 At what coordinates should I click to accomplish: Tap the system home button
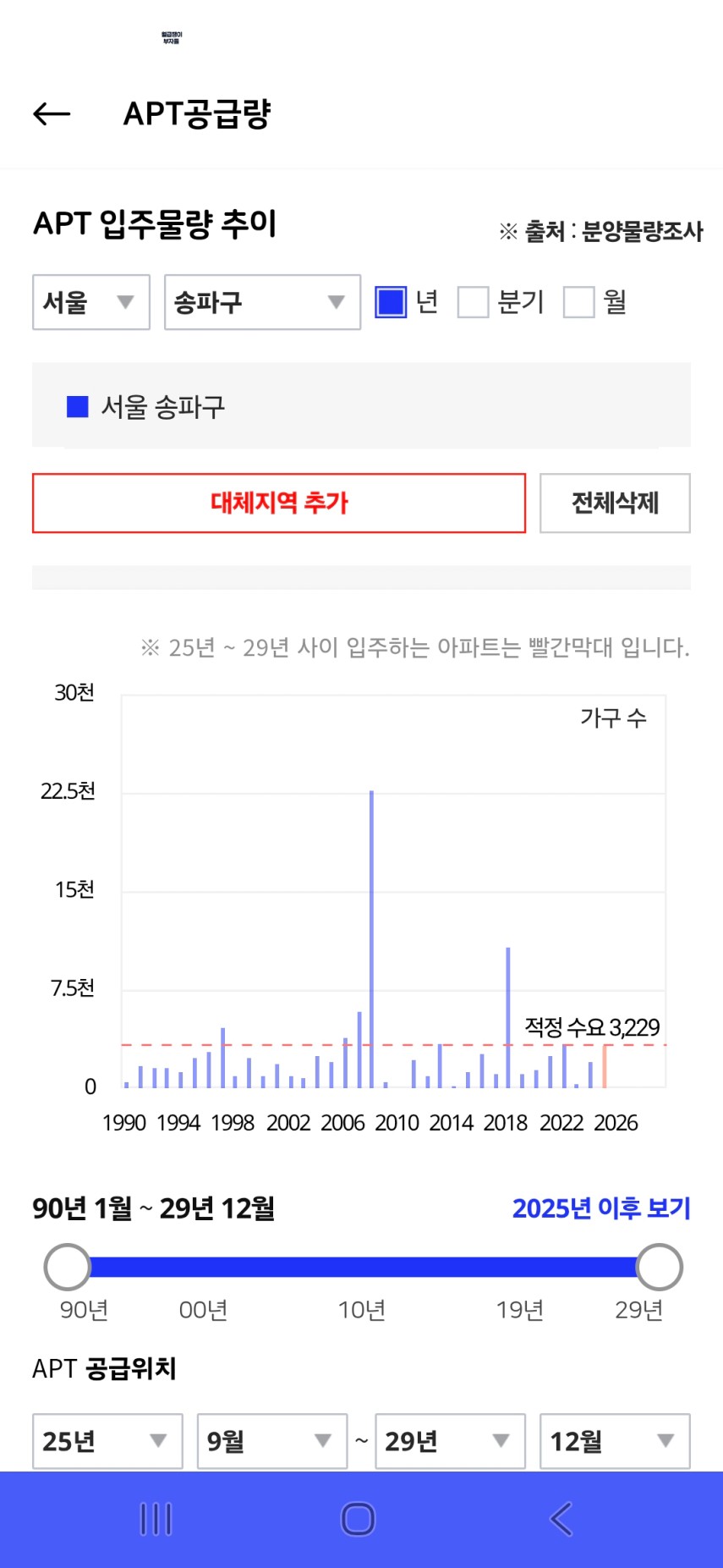358,1519
